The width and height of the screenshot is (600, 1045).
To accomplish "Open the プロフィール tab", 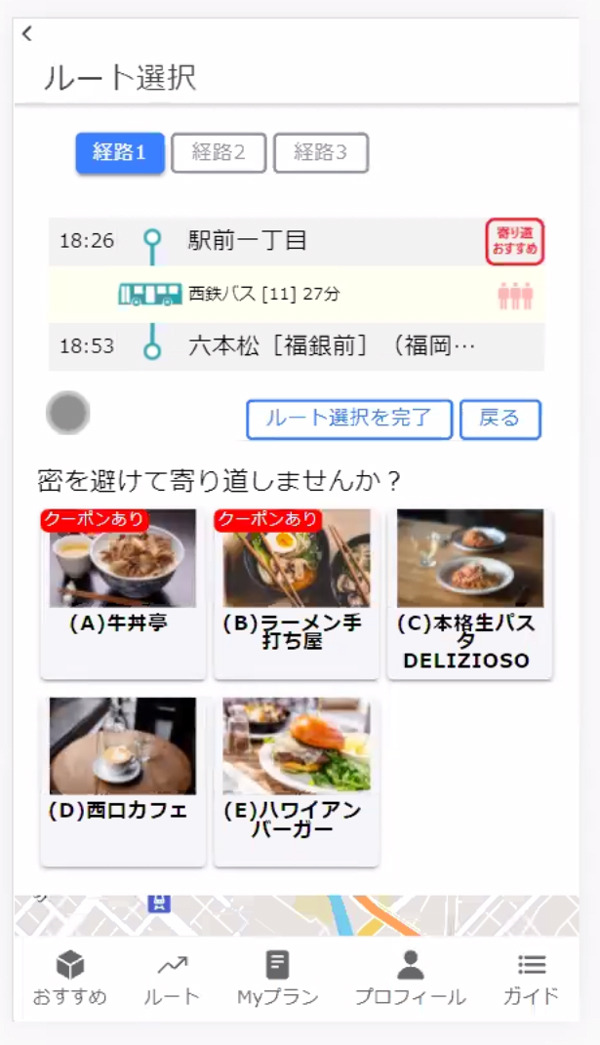I will click(410, 978).
